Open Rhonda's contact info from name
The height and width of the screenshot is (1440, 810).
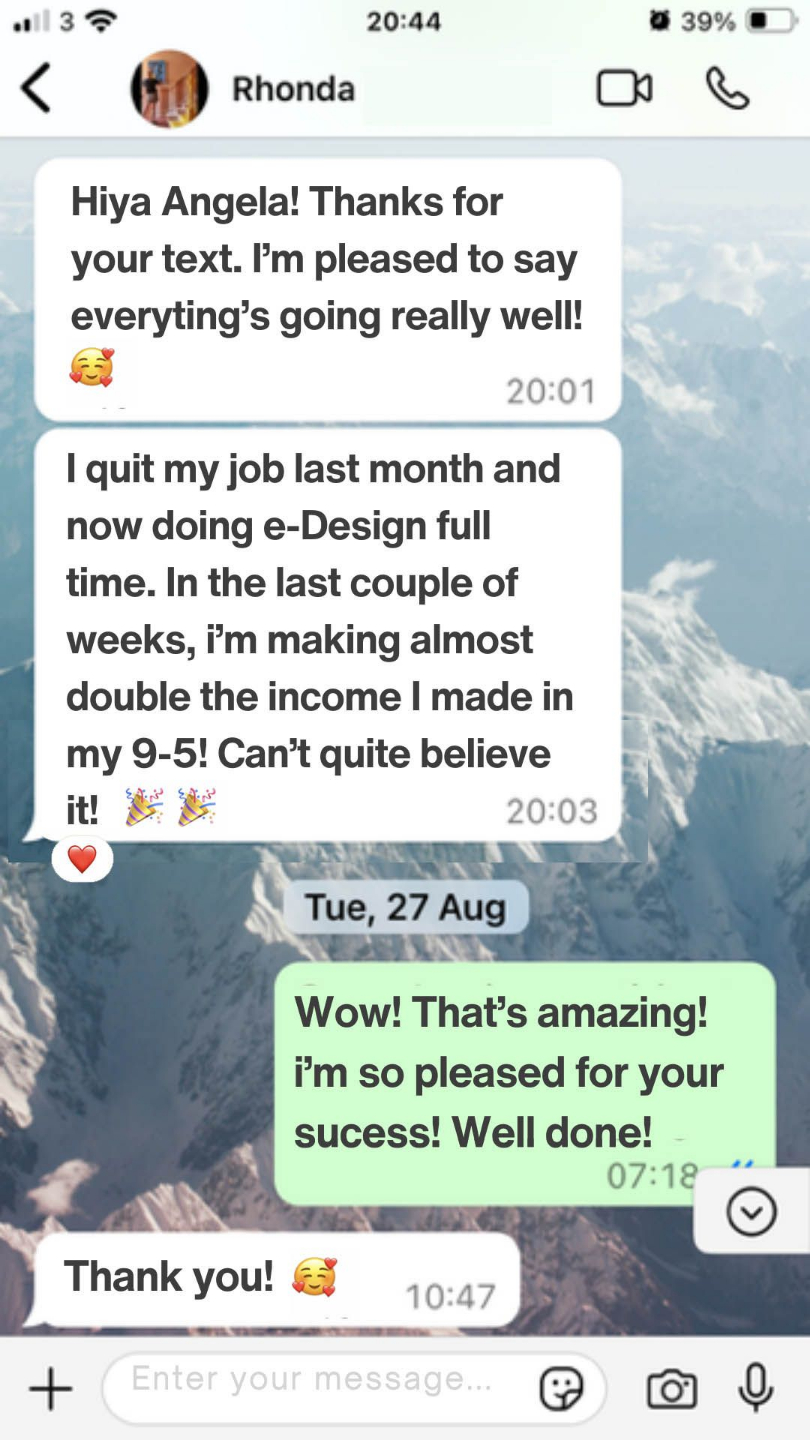(293, 89)
